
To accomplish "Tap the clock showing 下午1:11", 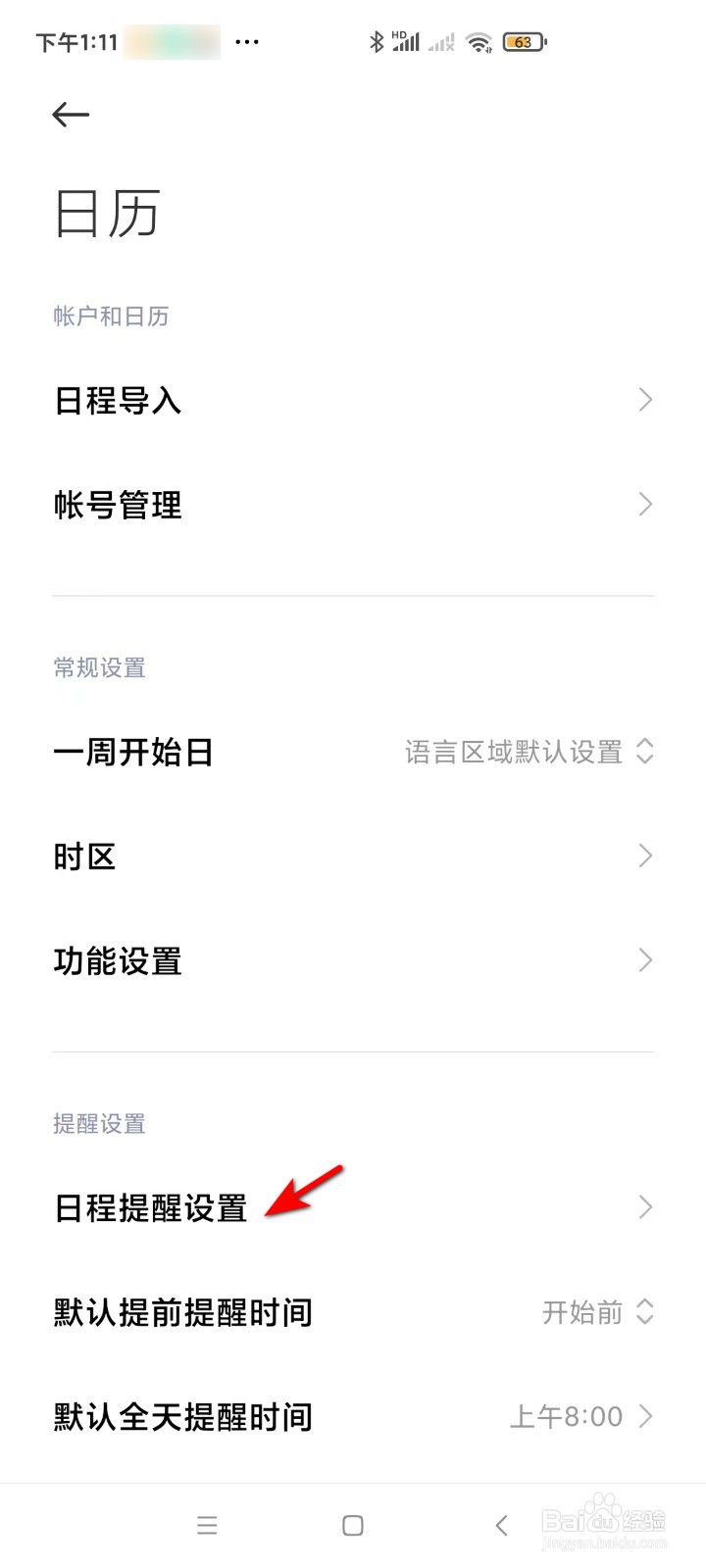I will tap(61, 41).
